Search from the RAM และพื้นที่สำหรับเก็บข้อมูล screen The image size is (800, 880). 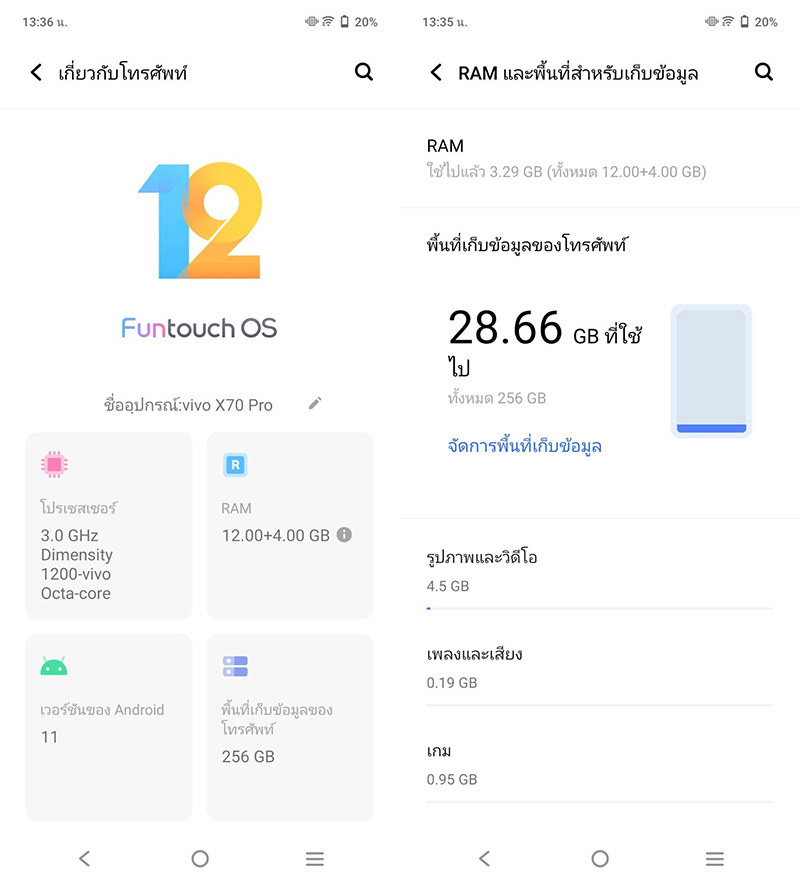[764, 72]
